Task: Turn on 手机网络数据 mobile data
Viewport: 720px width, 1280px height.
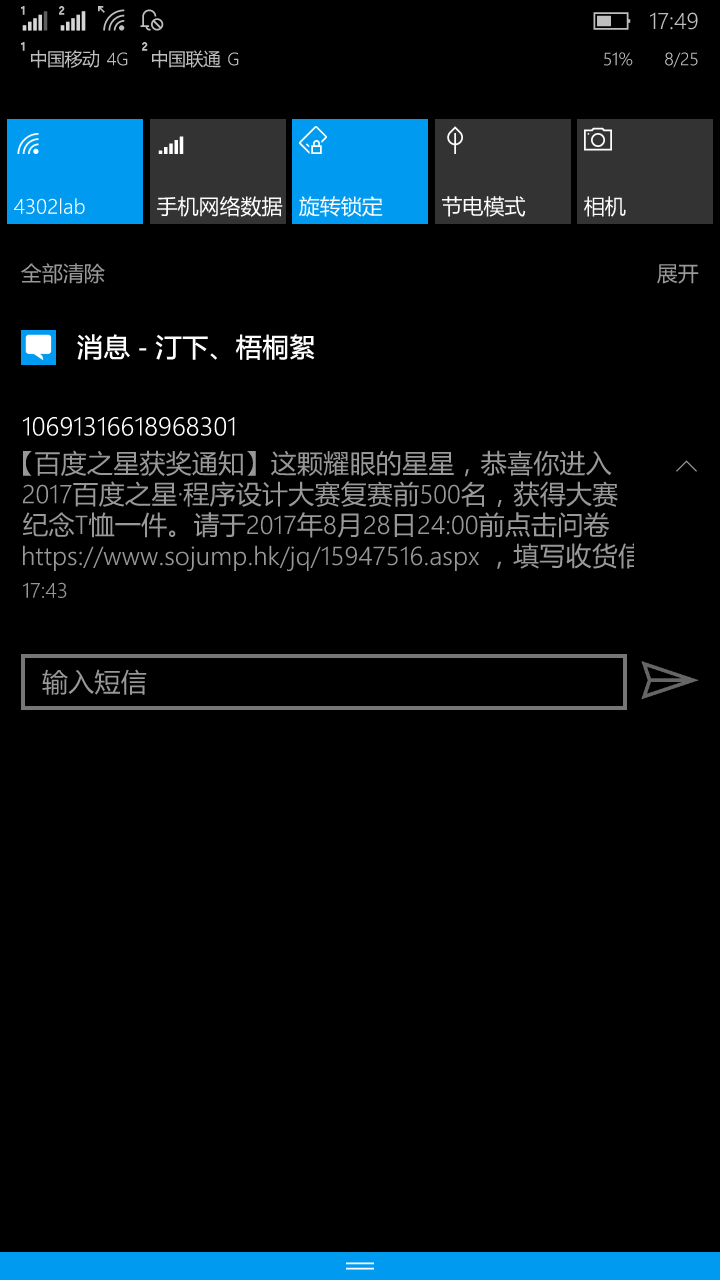Action: [x=218, y=171]
